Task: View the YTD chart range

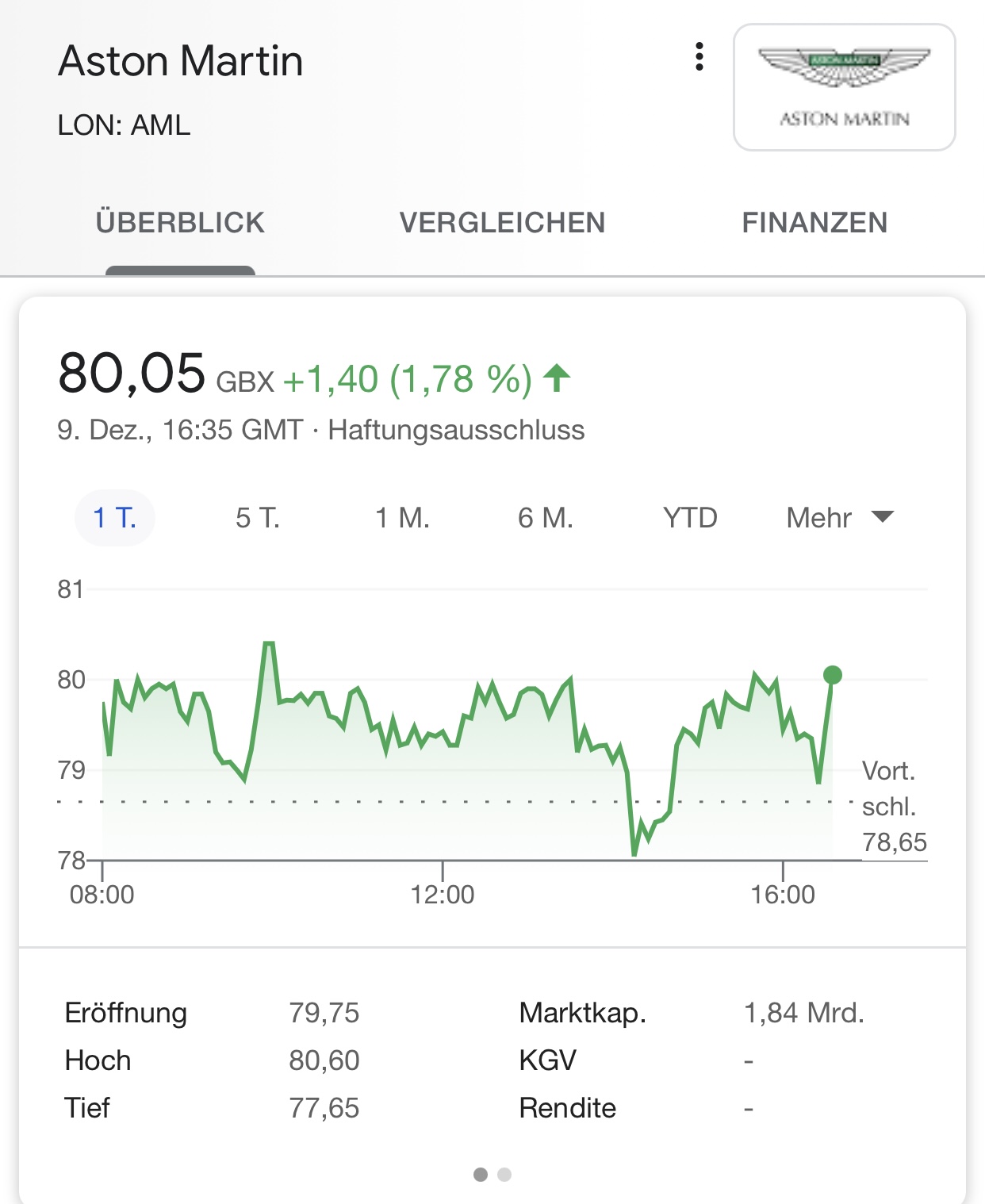Action: (x=690, y=518)
